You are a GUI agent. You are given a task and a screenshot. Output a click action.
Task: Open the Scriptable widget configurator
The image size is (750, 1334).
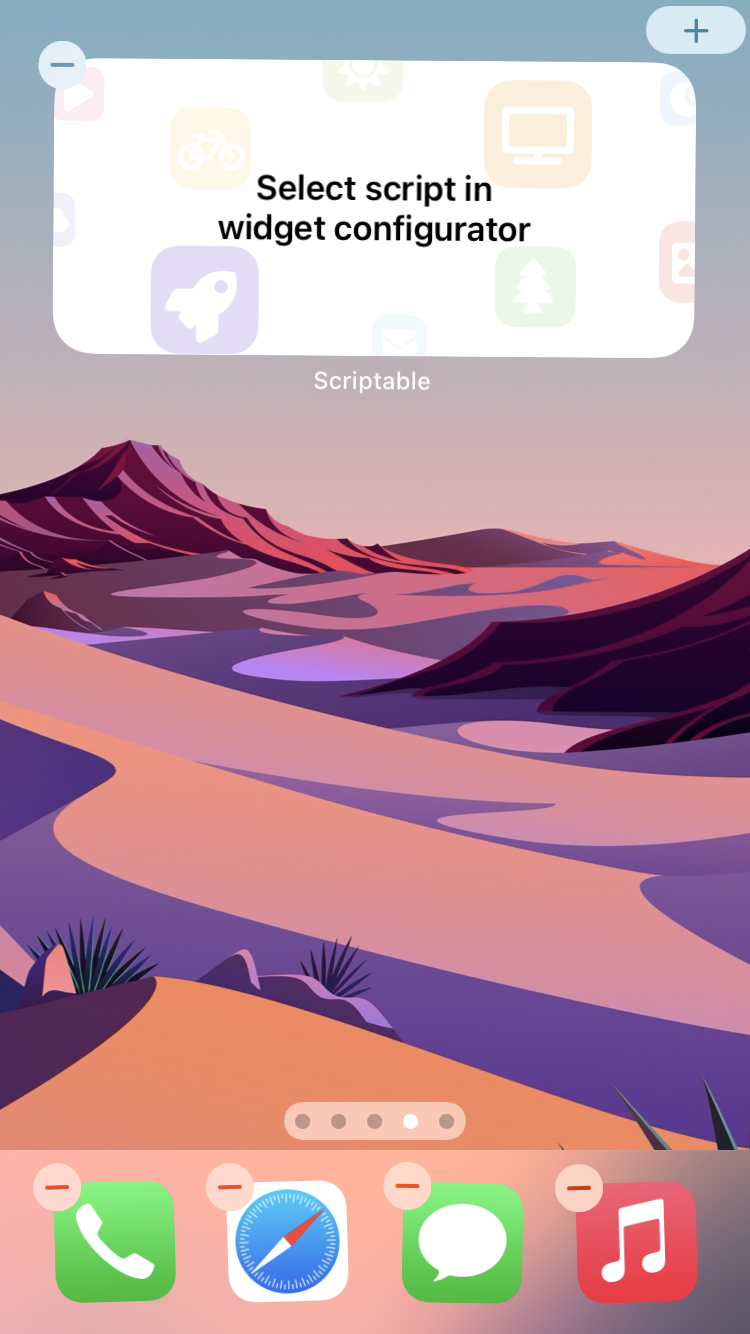pyautogui.click(x=373, y=208)
